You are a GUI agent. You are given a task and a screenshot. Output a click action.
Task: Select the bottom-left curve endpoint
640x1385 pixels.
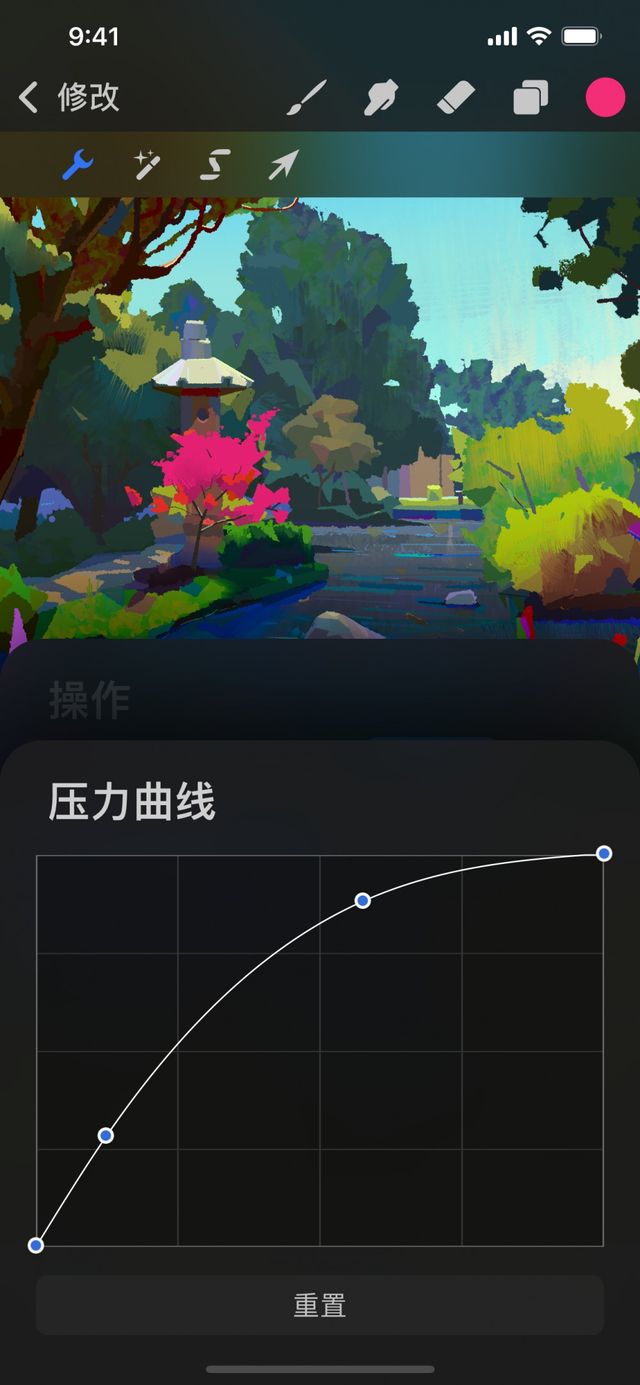36,1245
